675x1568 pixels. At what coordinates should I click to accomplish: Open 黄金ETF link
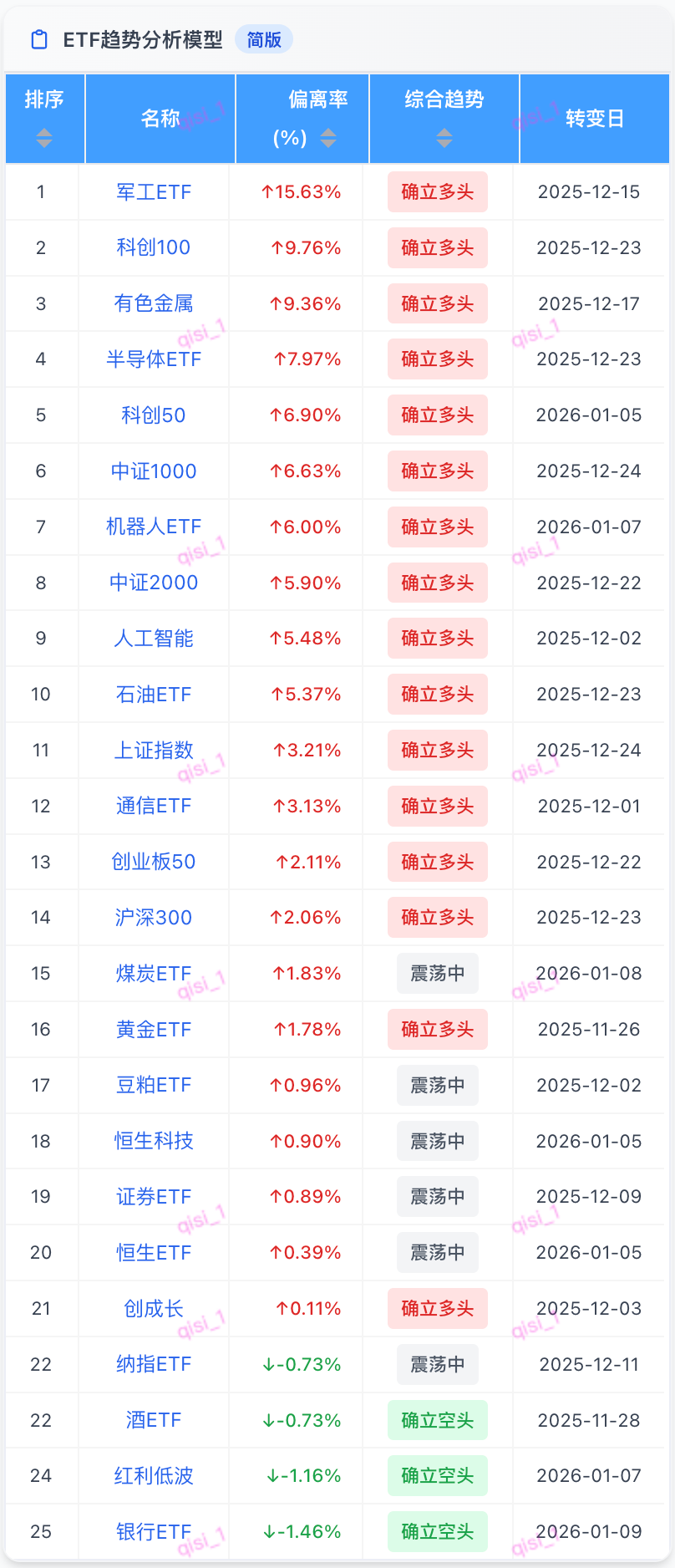154,1030
